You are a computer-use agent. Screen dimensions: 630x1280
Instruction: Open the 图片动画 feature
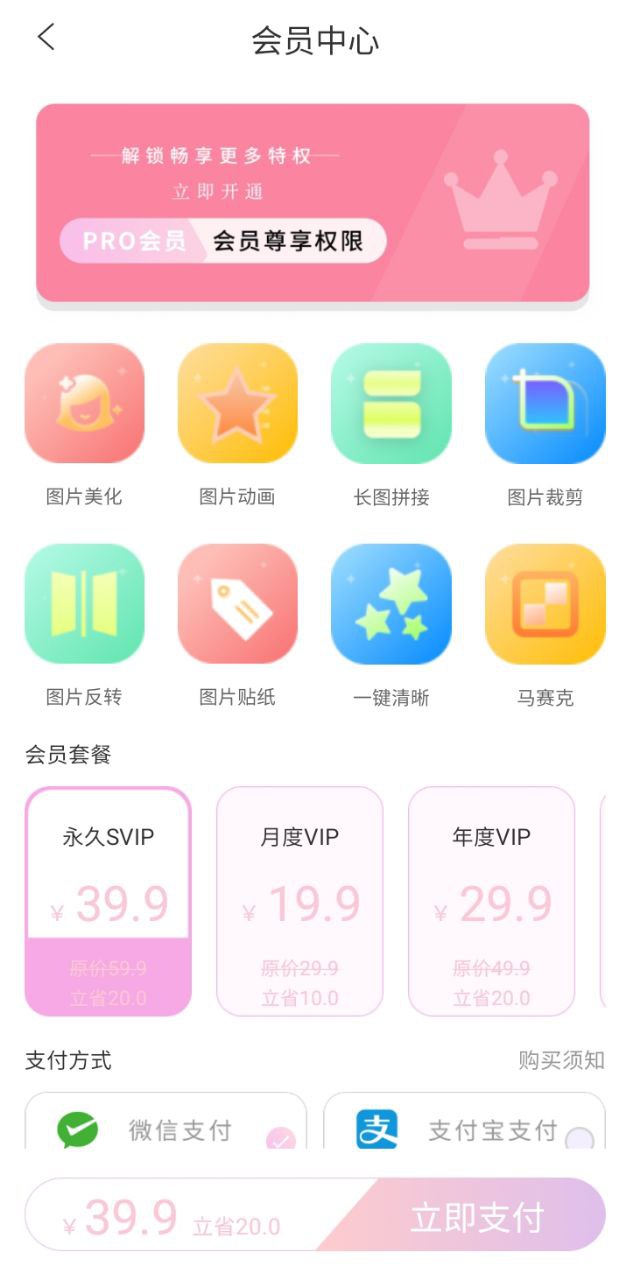(x=237, y=404)
